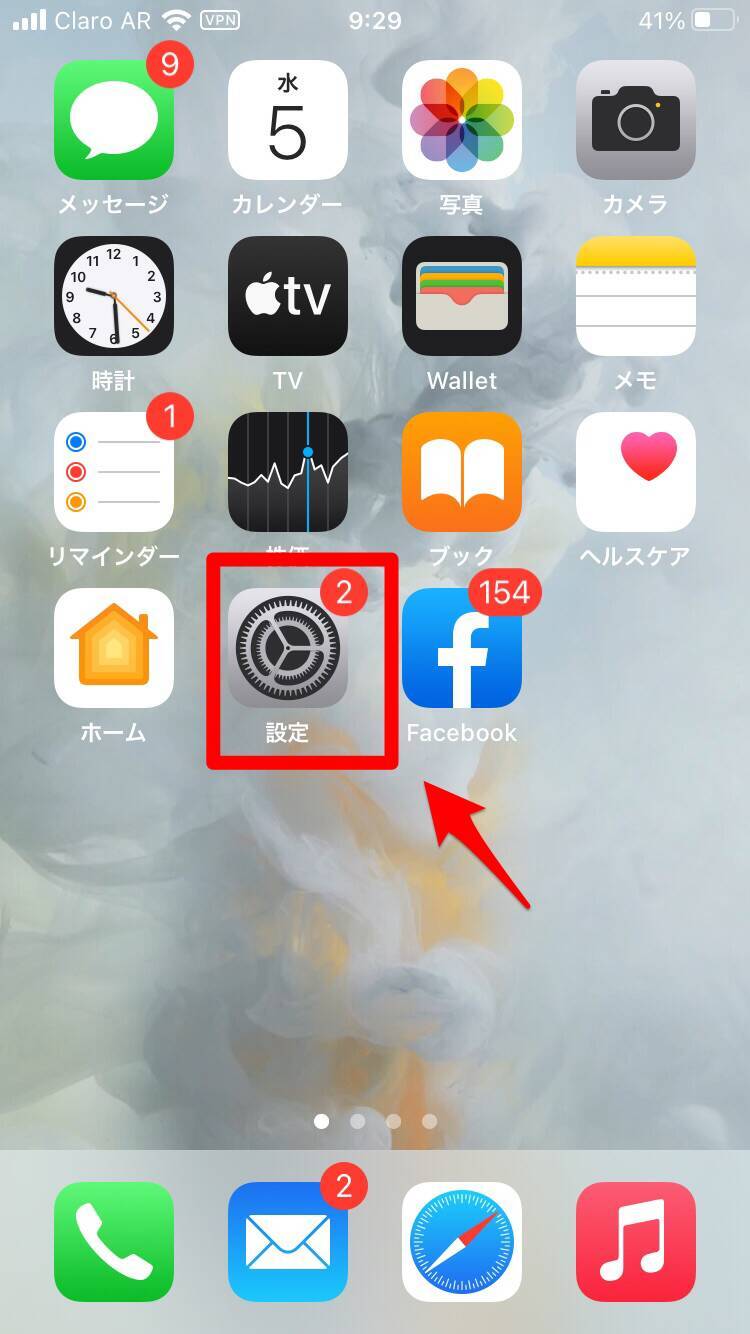Open the Health app
Image resolution: width=750 pixels, height=1334 pixels.
636,472
